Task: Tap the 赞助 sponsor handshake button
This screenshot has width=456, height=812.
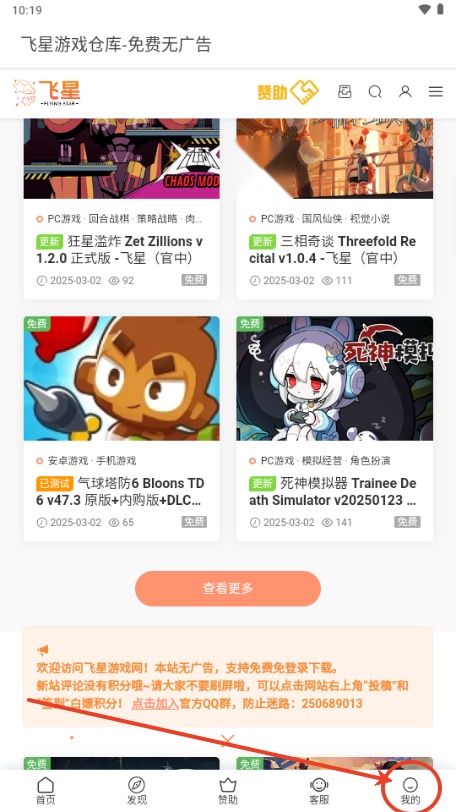Action: (287, 92)
